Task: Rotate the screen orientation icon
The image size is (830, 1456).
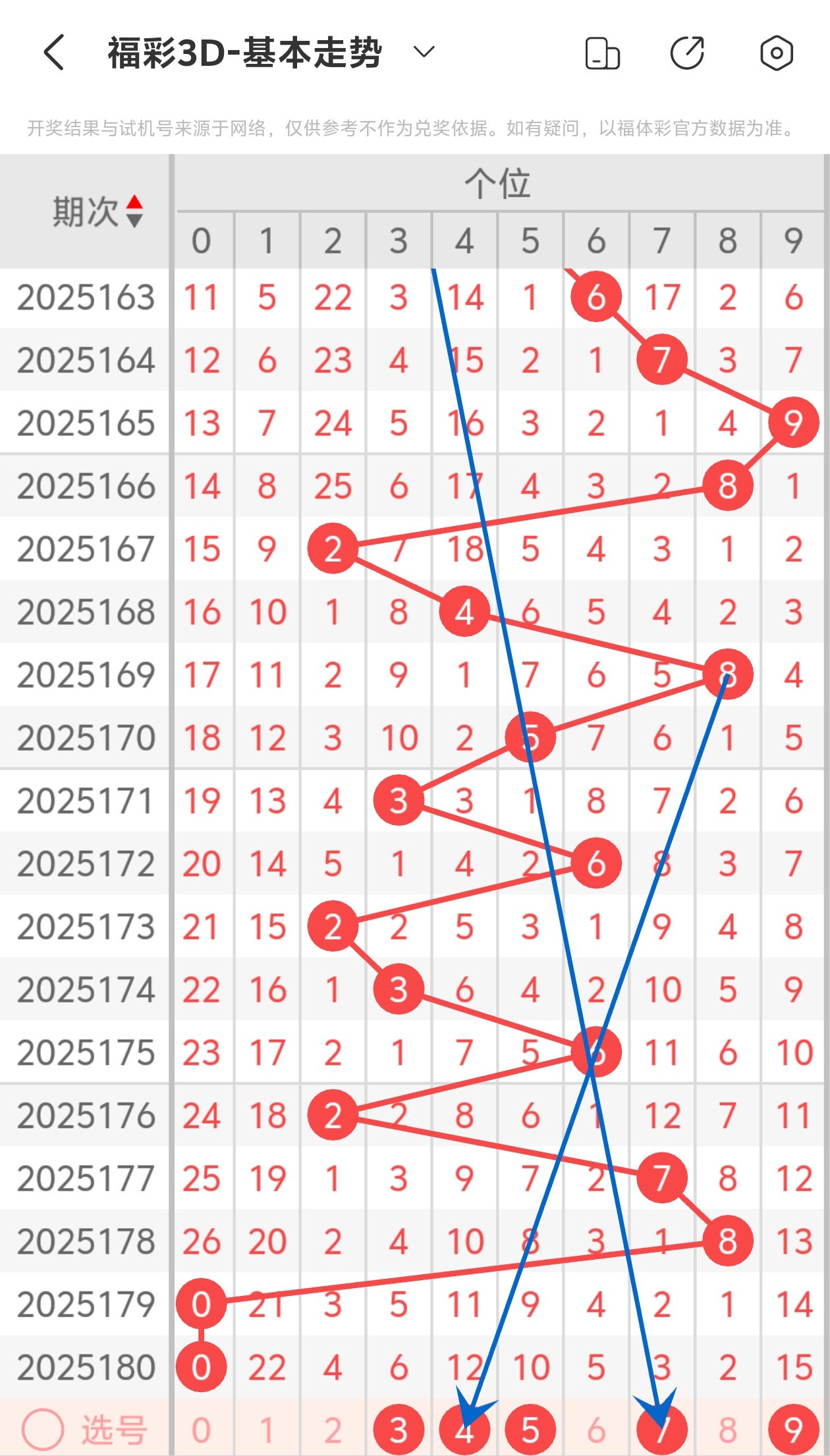Action: [x=602, y=53]
